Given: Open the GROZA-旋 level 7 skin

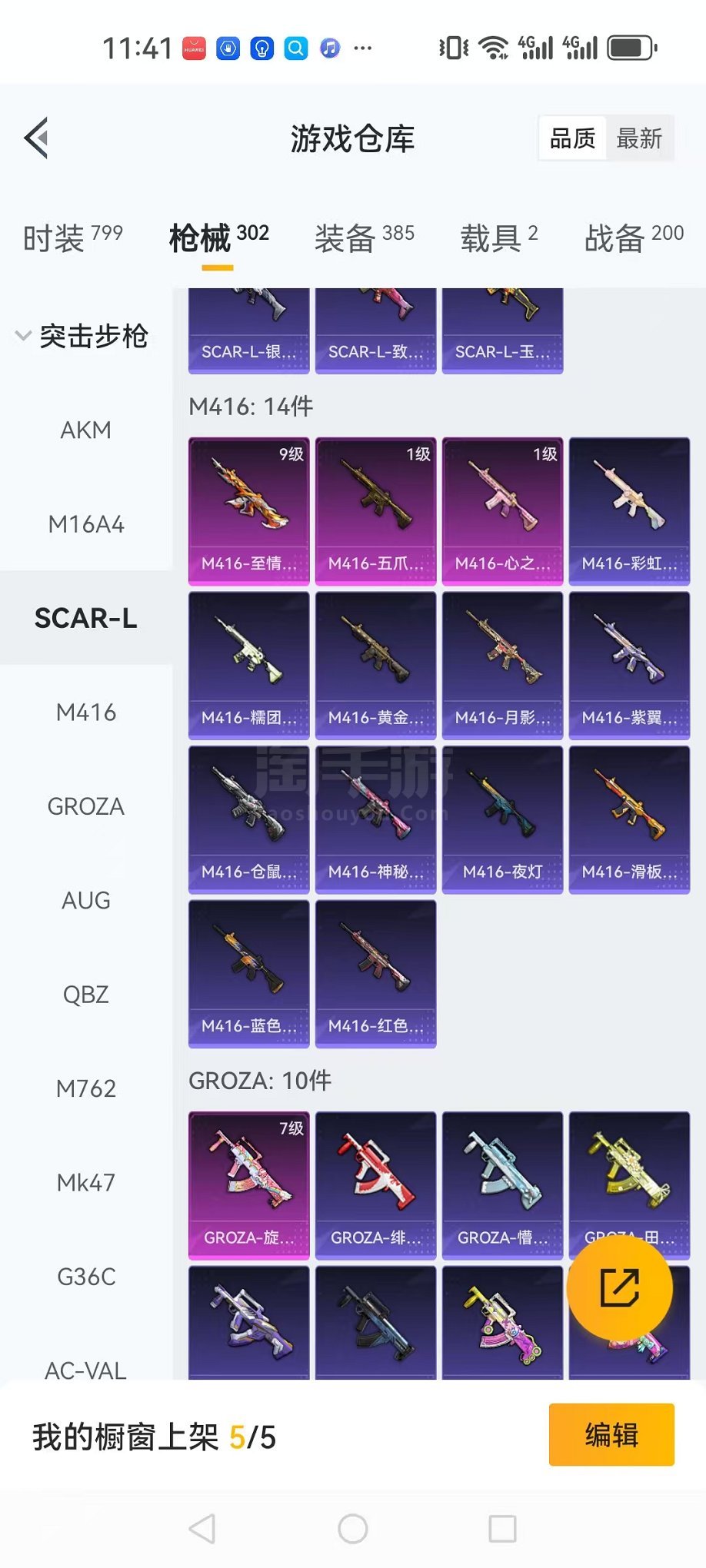Looking at the screenshot, I should (249, 1186).
